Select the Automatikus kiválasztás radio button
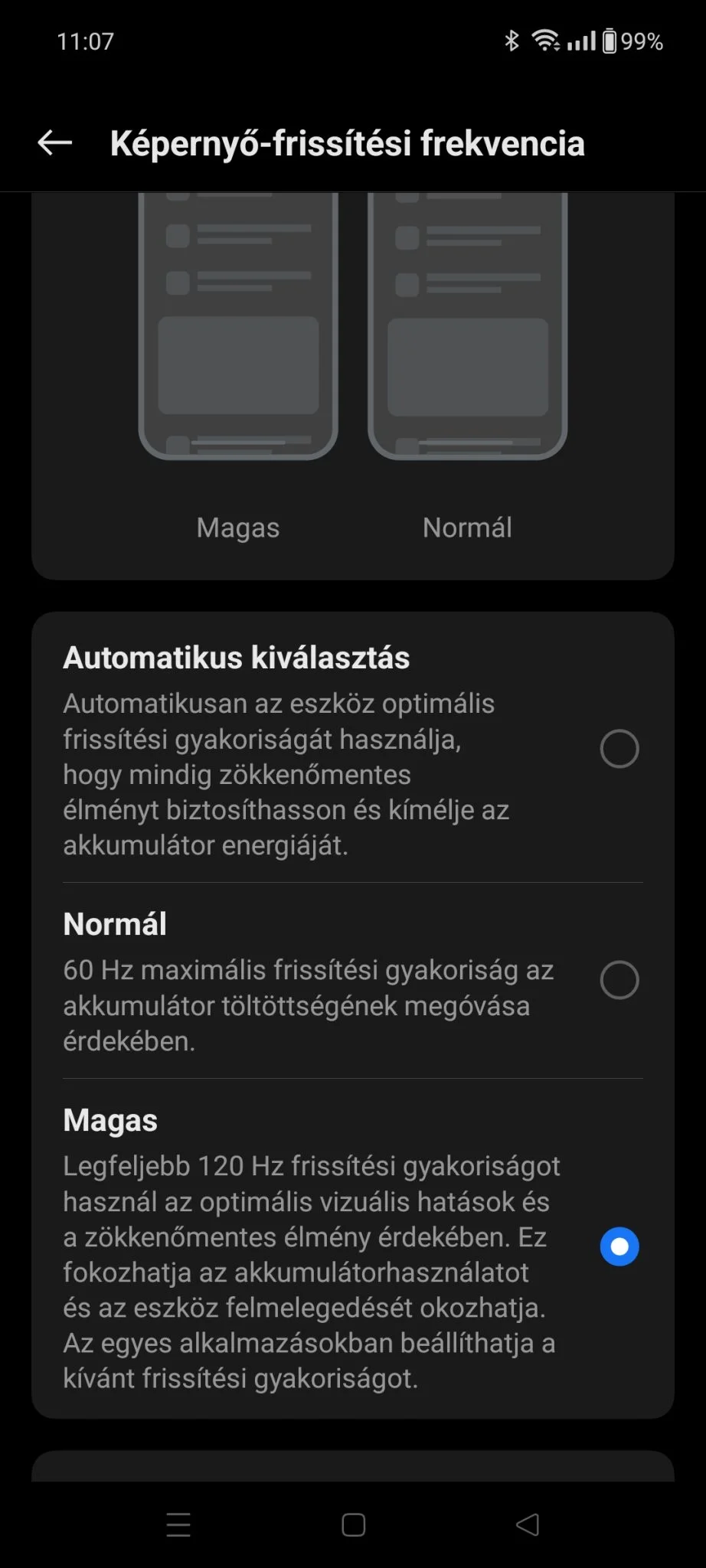 click(x=619, y=749)
